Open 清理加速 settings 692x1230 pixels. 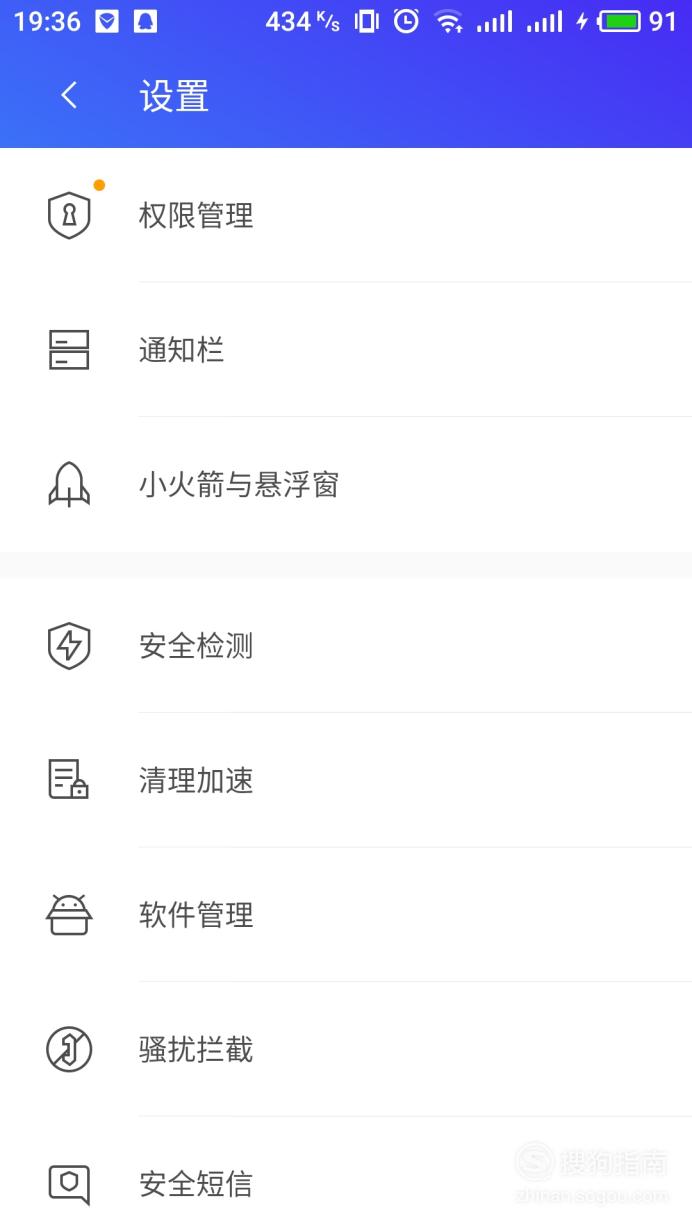coord(346,780)
